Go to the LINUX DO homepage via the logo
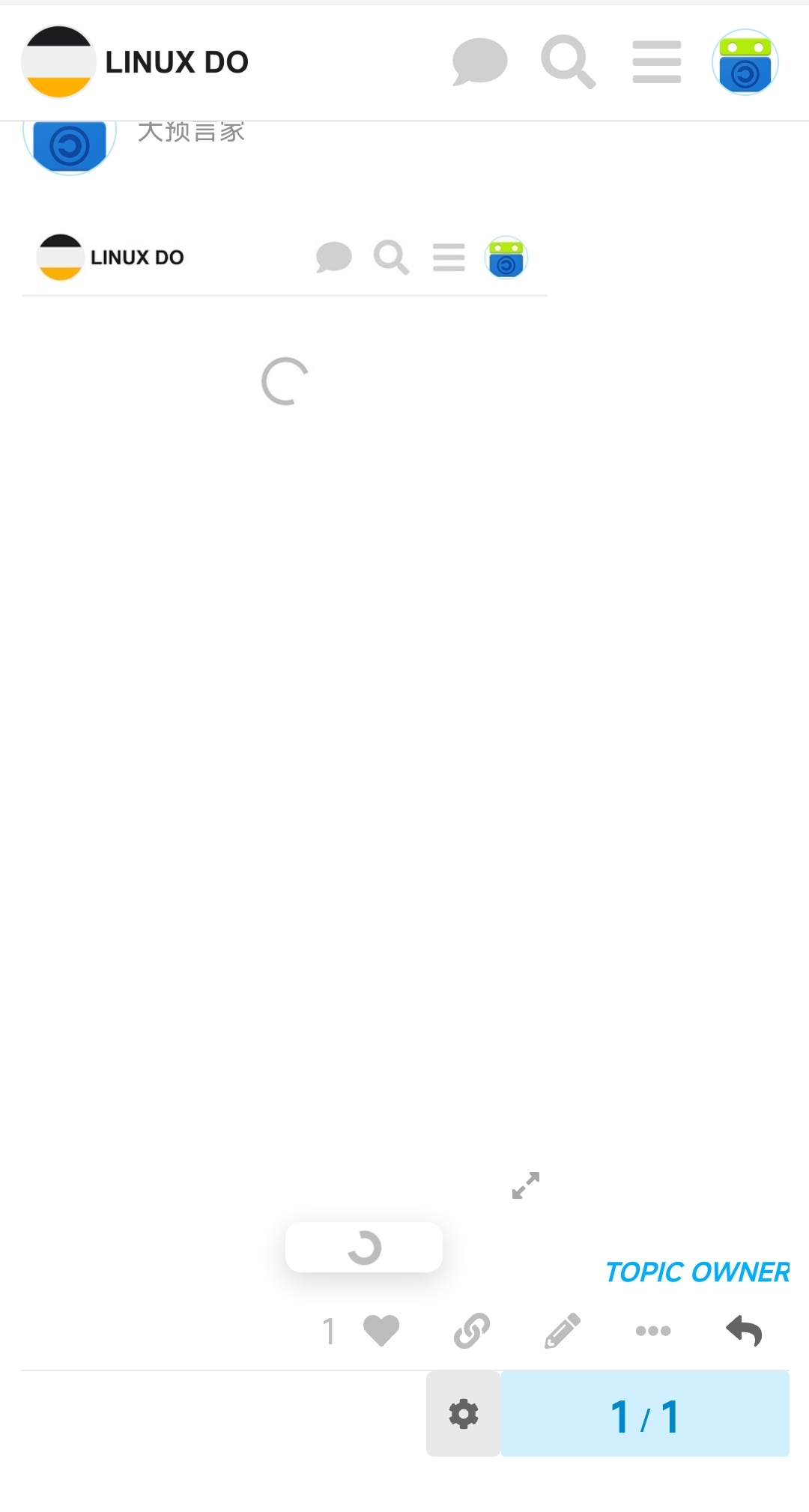Image resolution: width=809 pixels, height=1512 pixels. pos(135,61)
